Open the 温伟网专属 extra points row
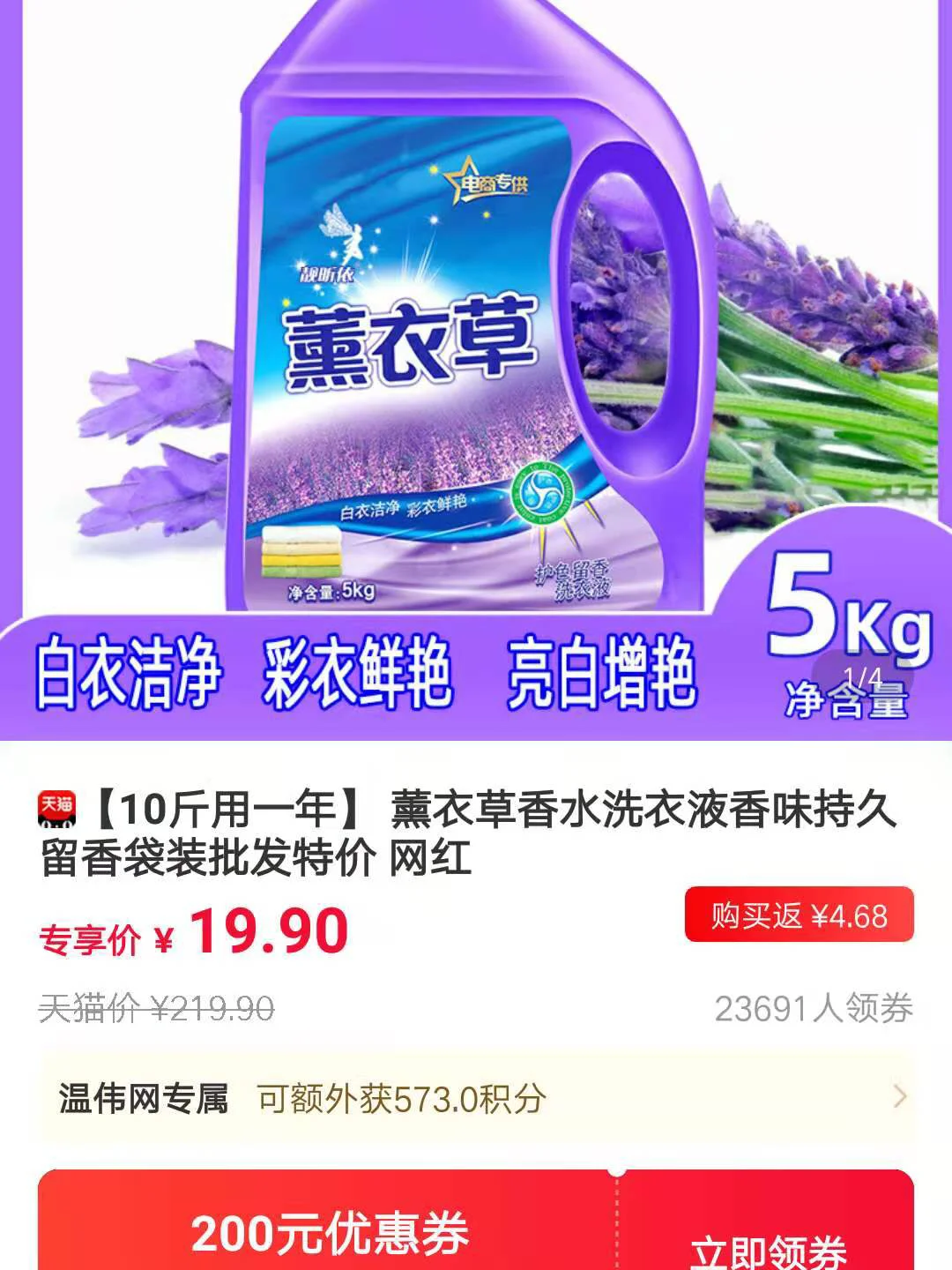The image size is (952, 1270). (476, 1098)
